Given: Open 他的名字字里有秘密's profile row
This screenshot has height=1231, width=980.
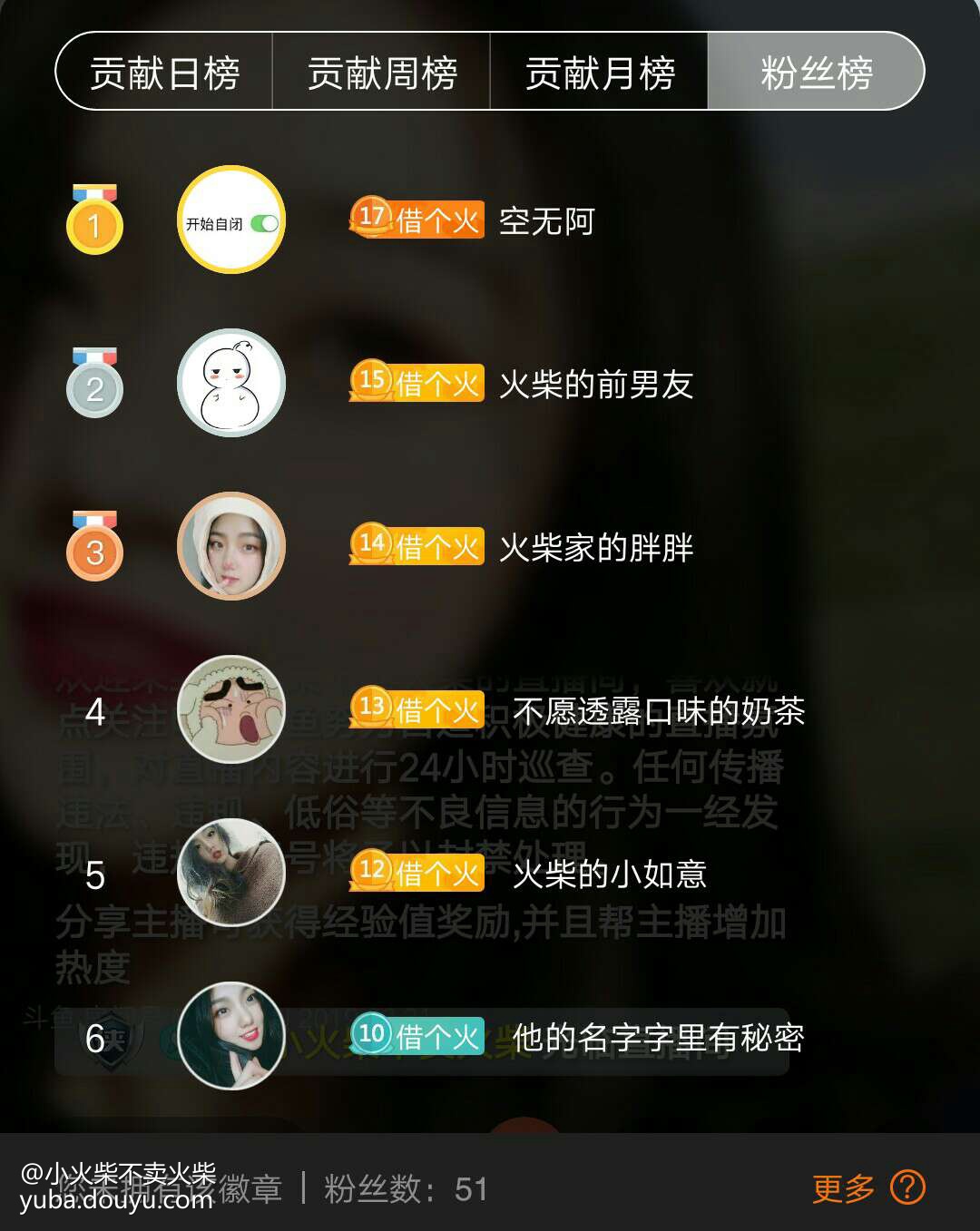Looking at the screenshot, I should [658, 1037].
